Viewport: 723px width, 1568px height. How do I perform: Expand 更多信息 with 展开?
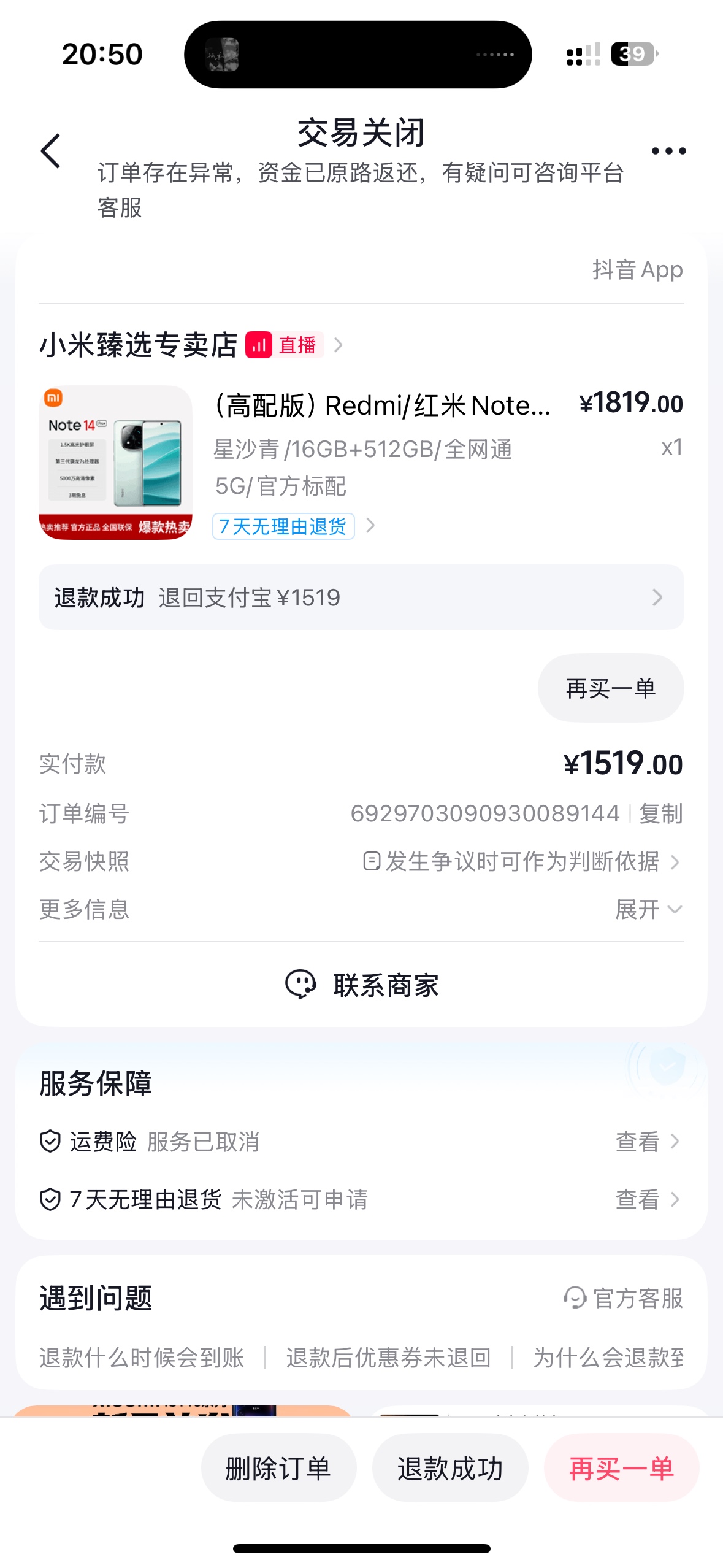click(x=648, y=909)
